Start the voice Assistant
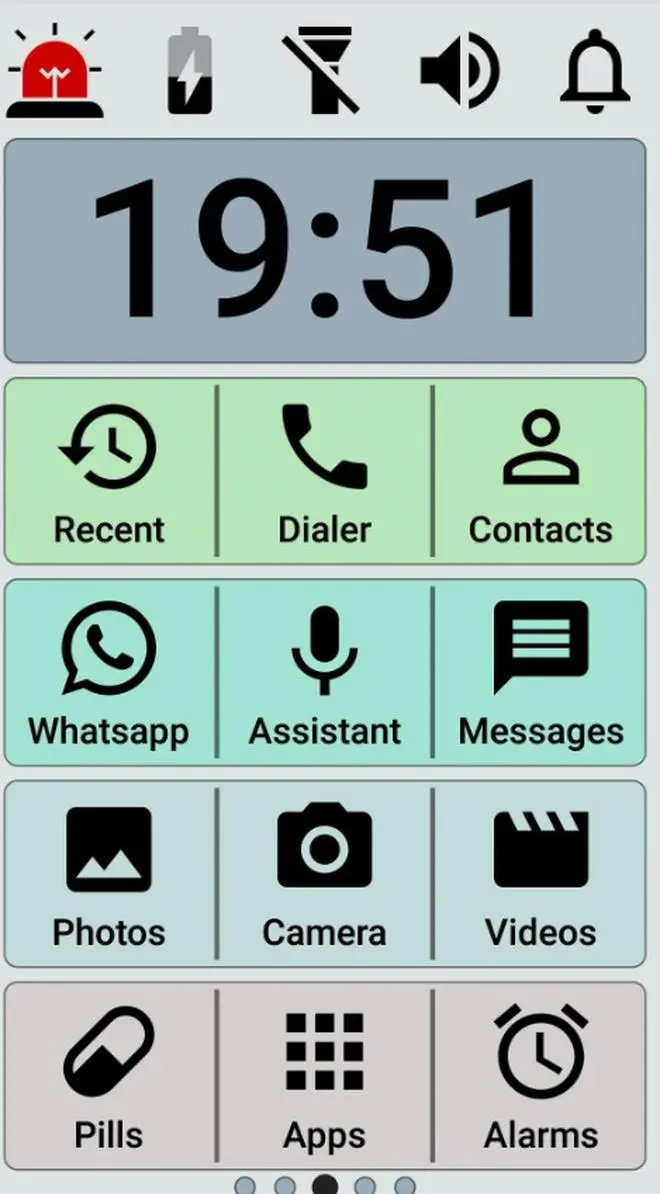 pos(325,673)
